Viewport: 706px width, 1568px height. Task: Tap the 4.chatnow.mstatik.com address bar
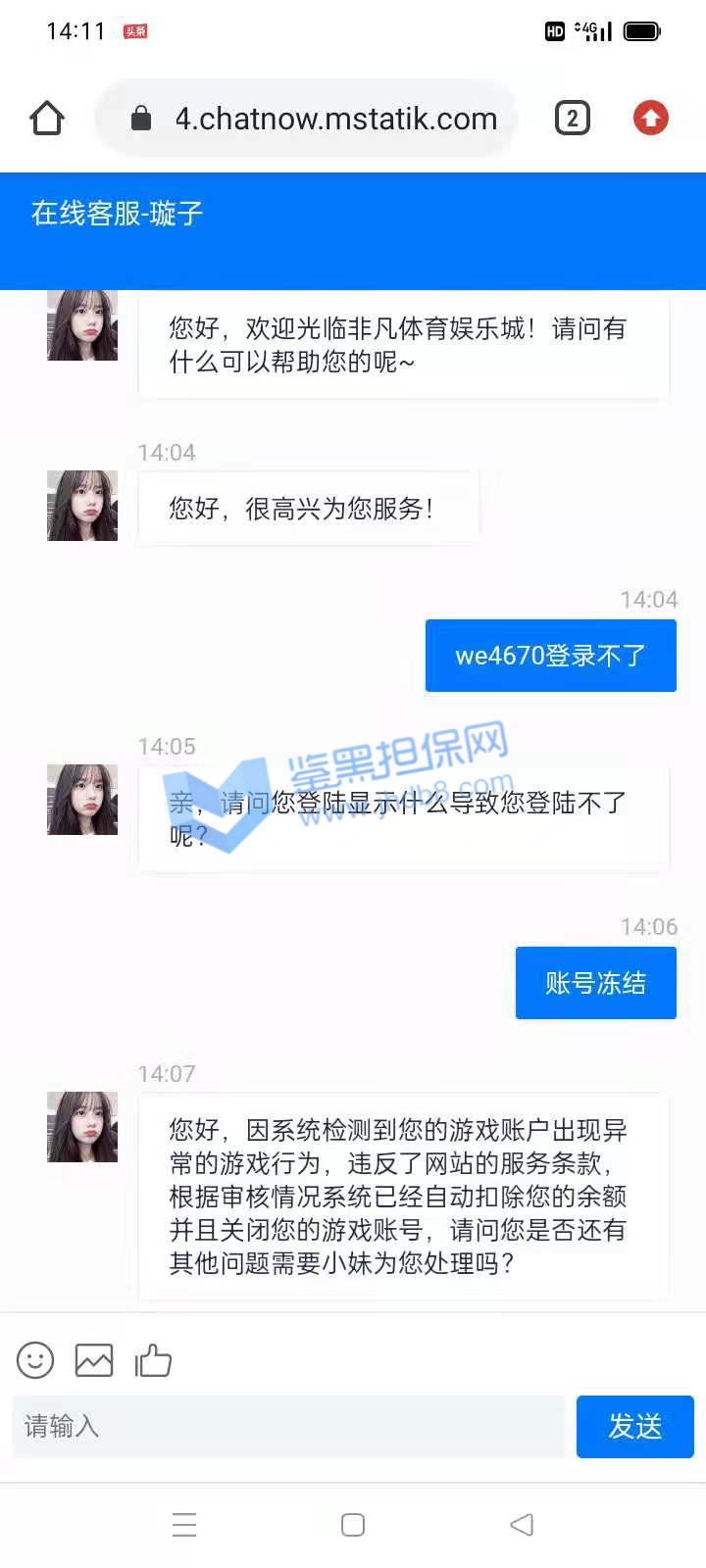[x=314, y=119]
